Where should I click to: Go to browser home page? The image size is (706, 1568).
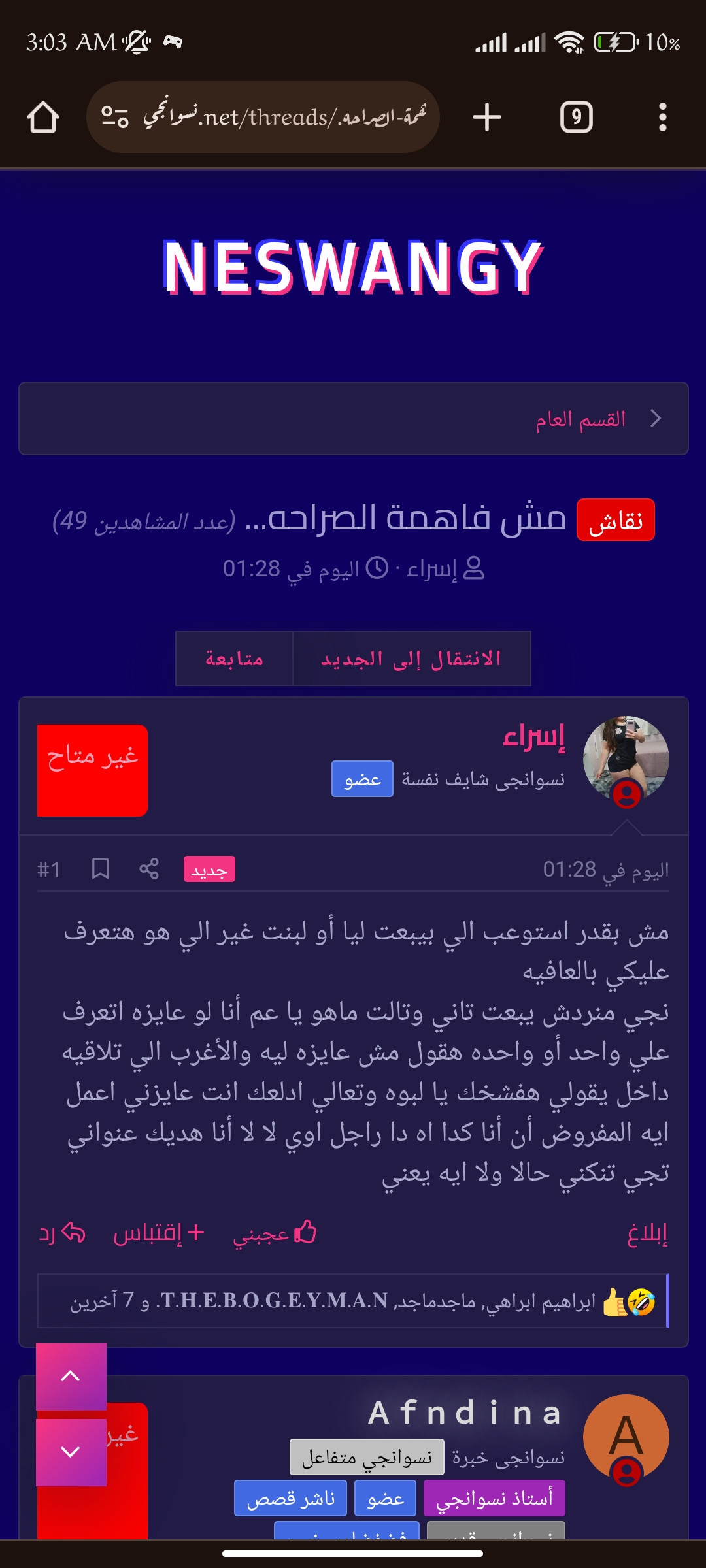tap(43, 118)
